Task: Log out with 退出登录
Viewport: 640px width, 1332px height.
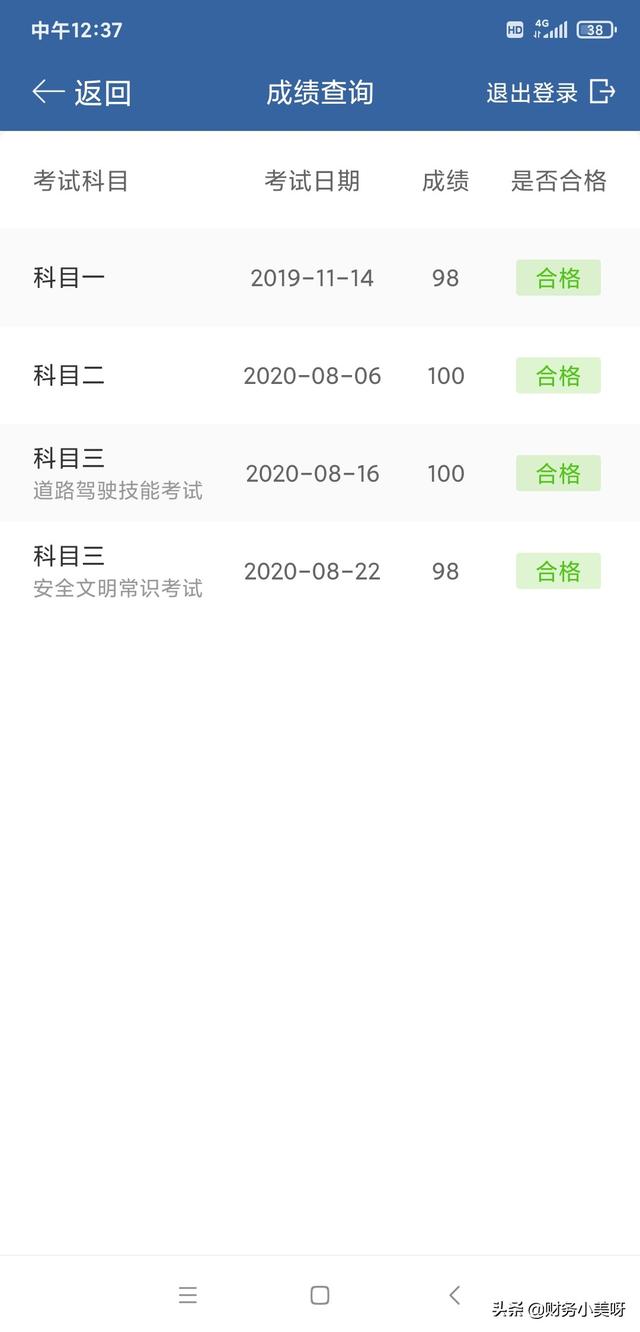Action: pos(550,92)
